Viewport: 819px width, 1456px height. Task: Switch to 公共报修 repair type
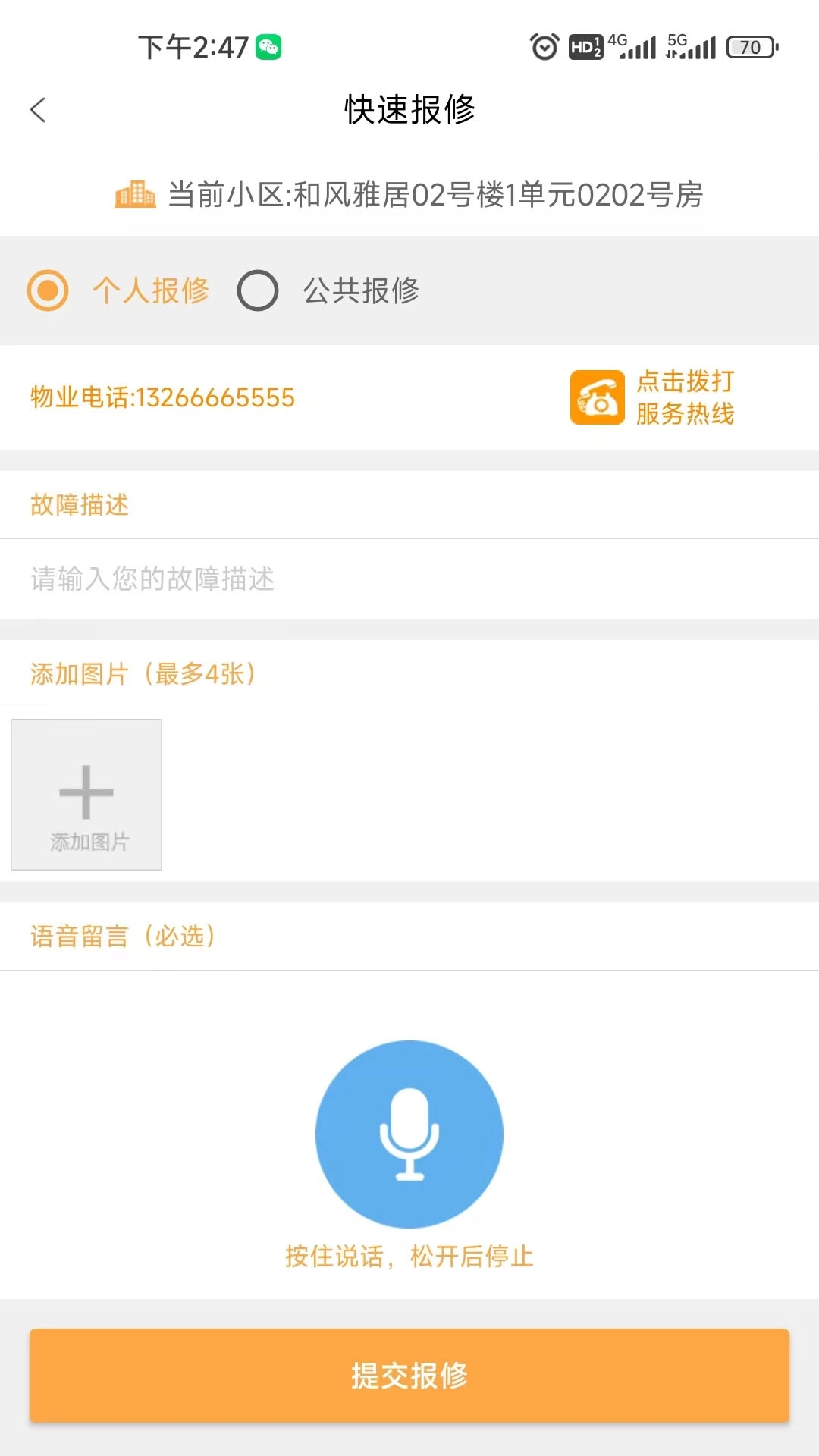[x=259, y=290]
